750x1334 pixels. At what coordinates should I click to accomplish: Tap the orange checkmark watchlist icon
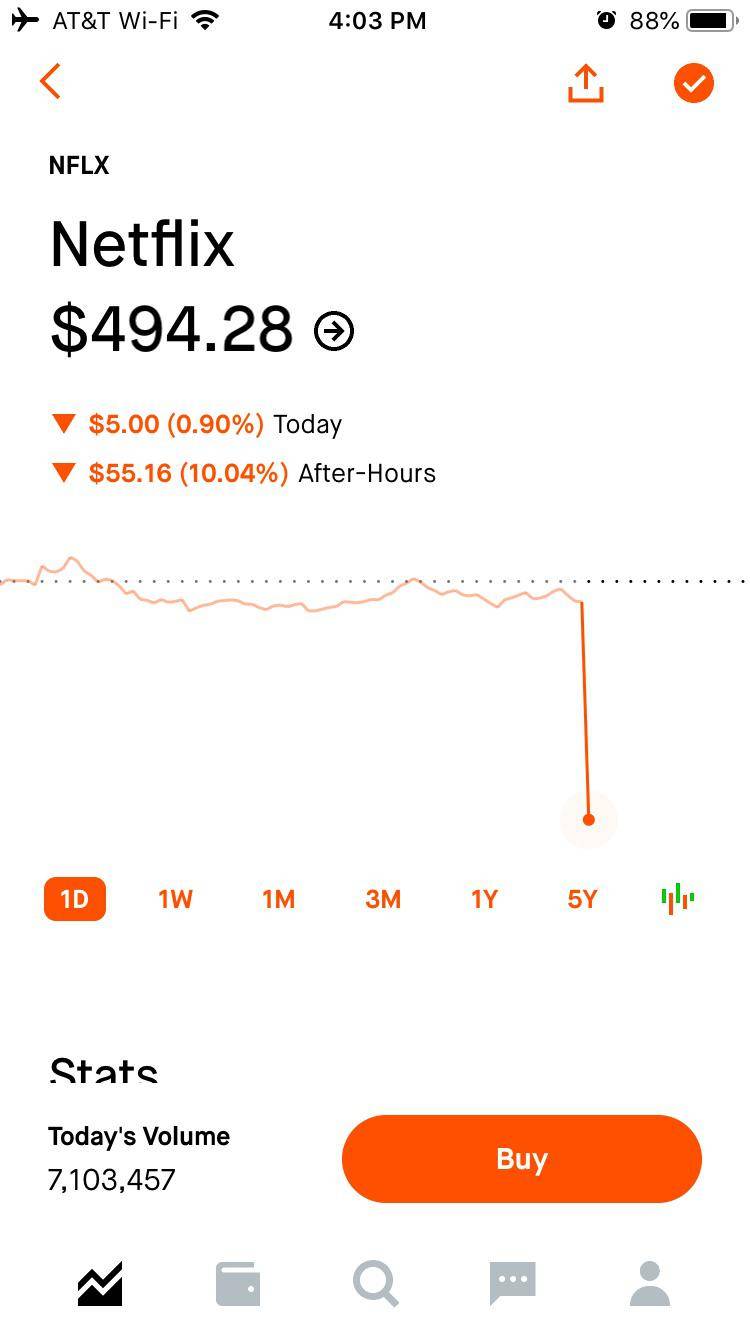click(x=694, y=84)
